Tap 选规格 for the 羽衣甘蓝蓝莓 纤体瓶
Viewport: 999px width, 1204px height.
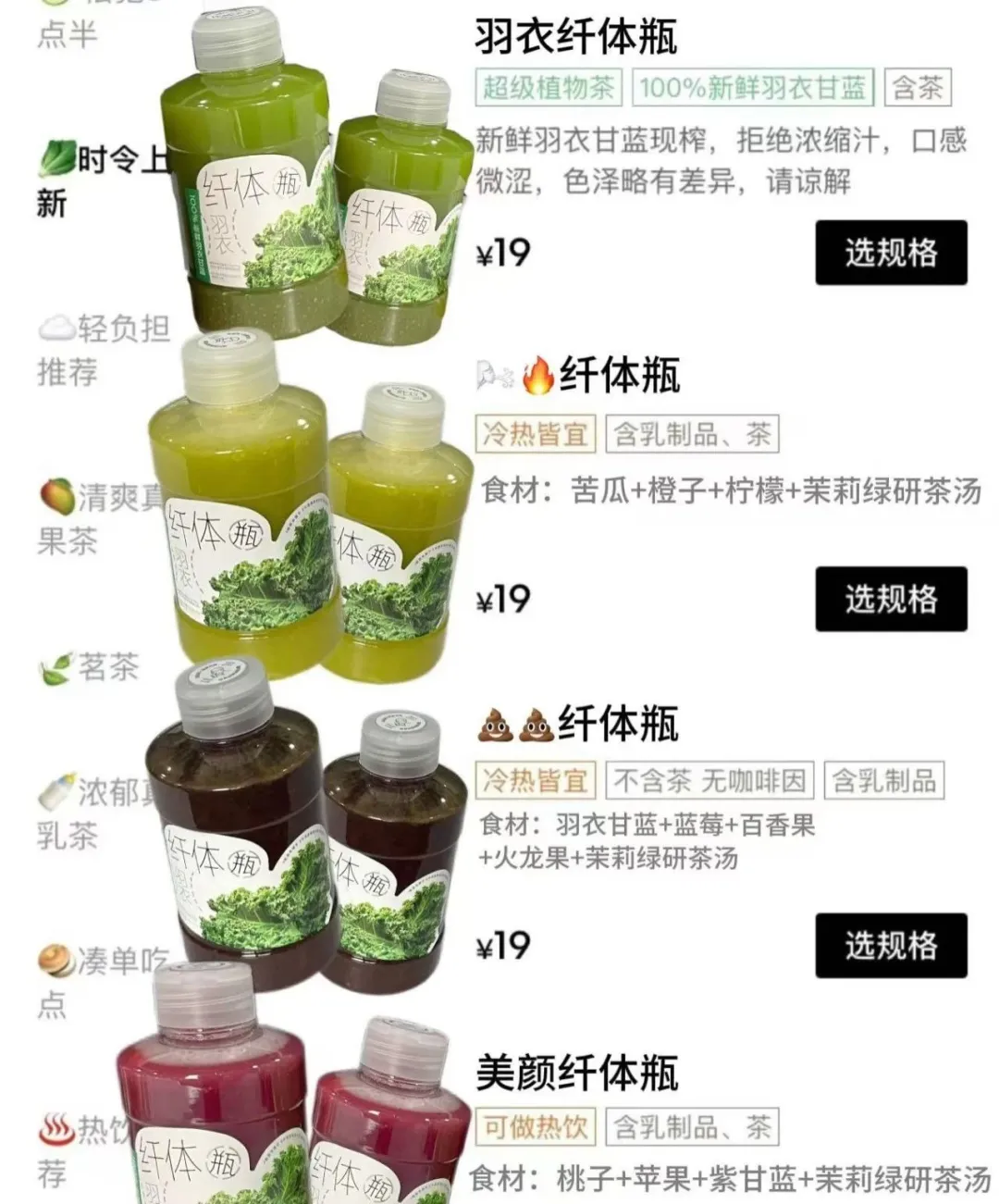point(891,946)
